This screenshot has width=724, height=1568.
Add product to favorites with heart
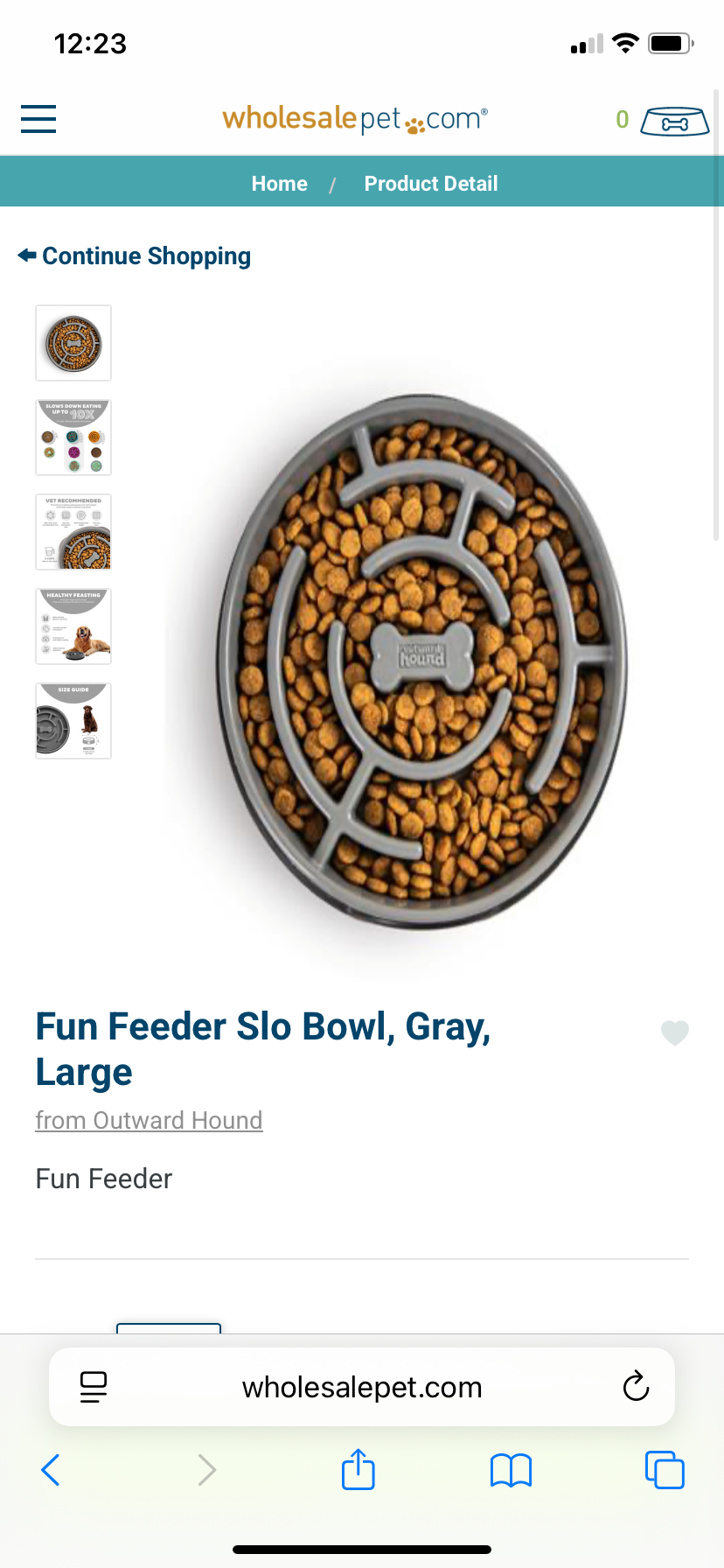675,1033
